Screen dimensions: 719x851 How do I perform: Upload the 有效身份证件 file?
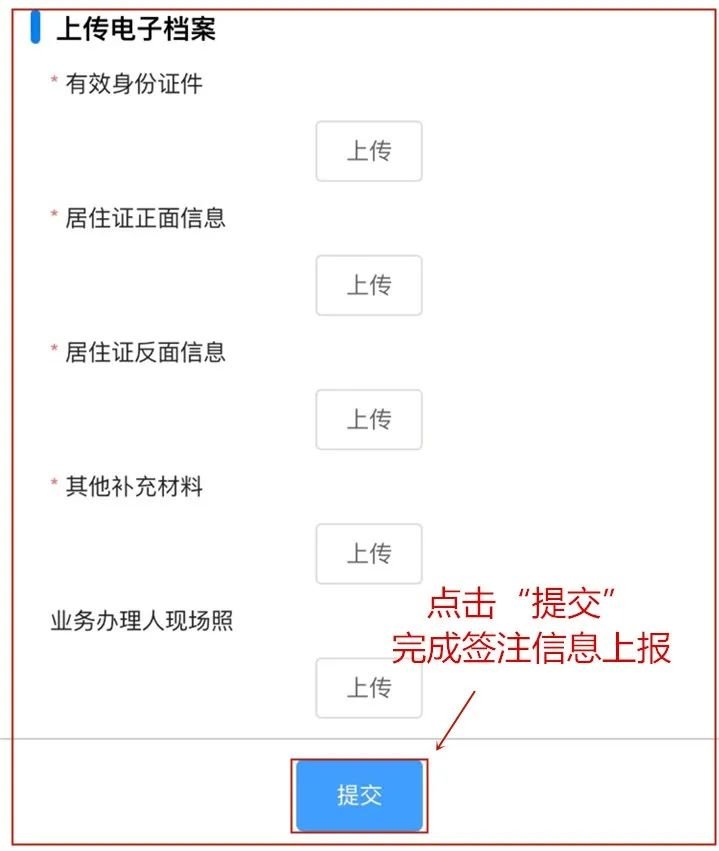coord(368,151)
